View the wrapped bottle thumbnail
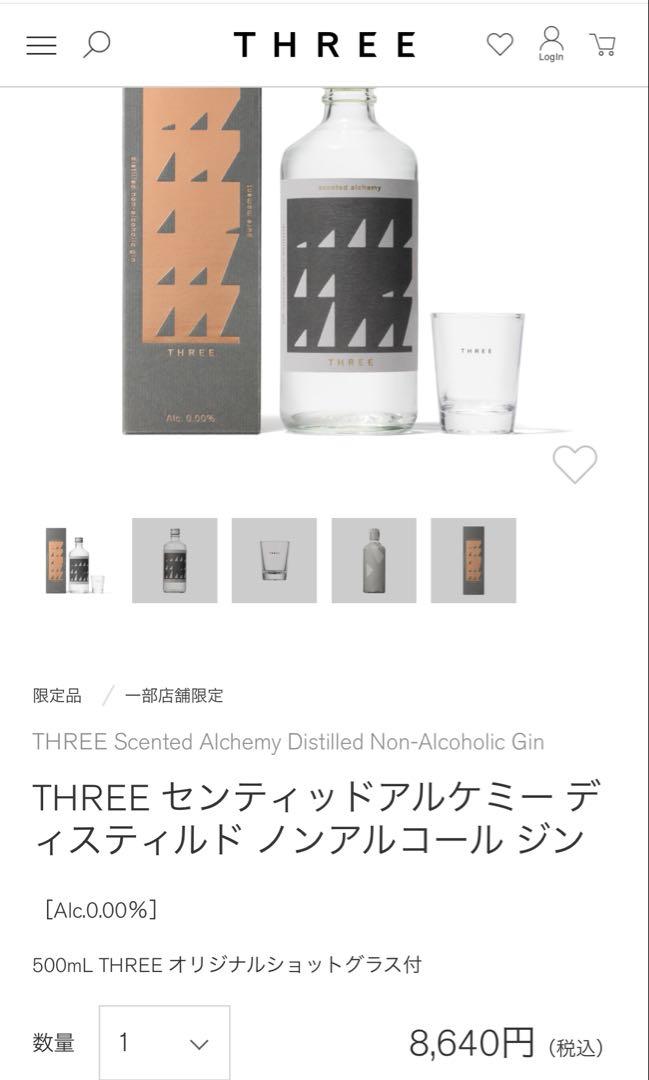Viewport: 649px width, 1080px height. point(374,561)
